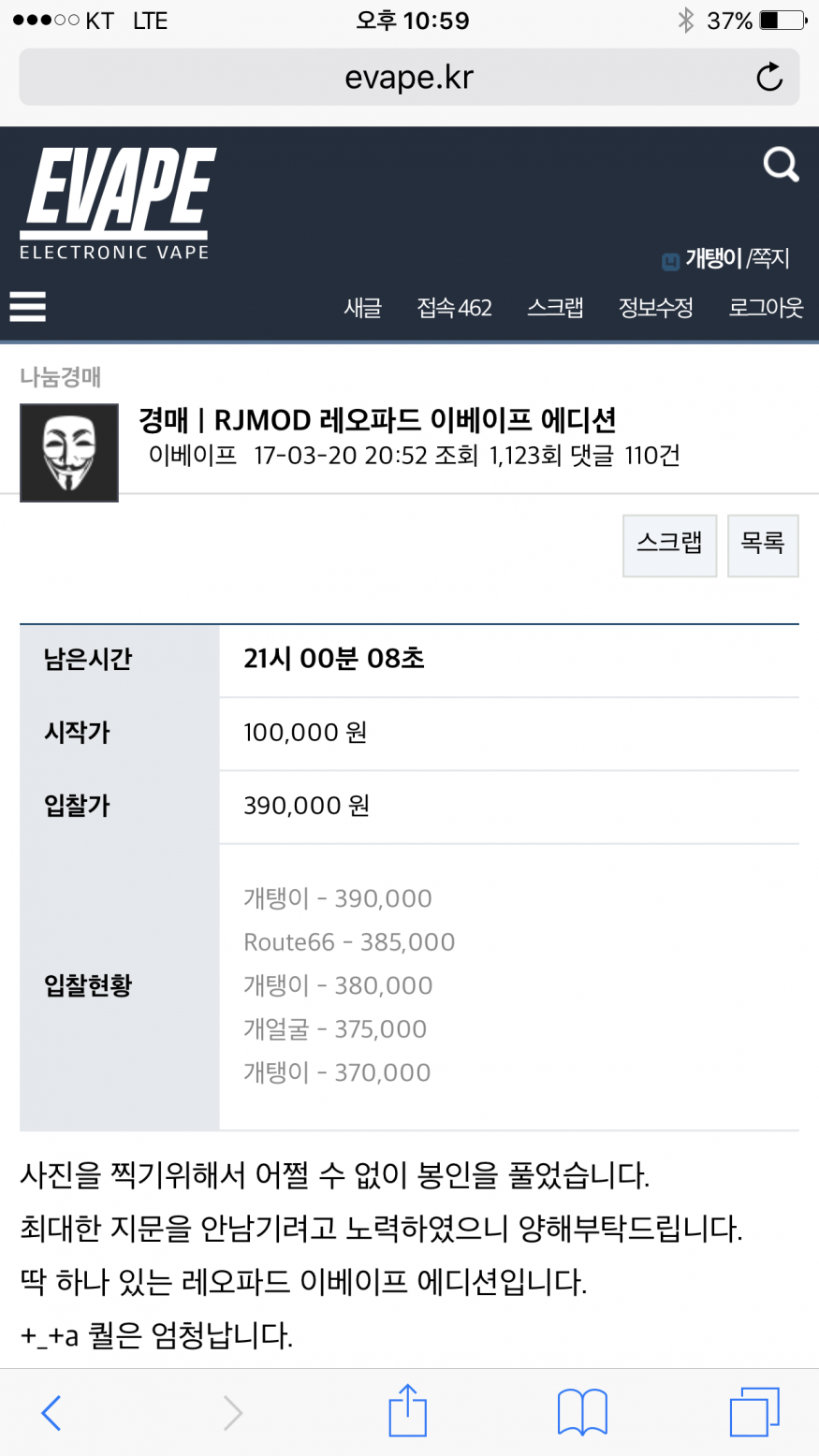Screen dimensions: 819x1456
Task: Open 접속 462 connected users
Action: (454, 308)
